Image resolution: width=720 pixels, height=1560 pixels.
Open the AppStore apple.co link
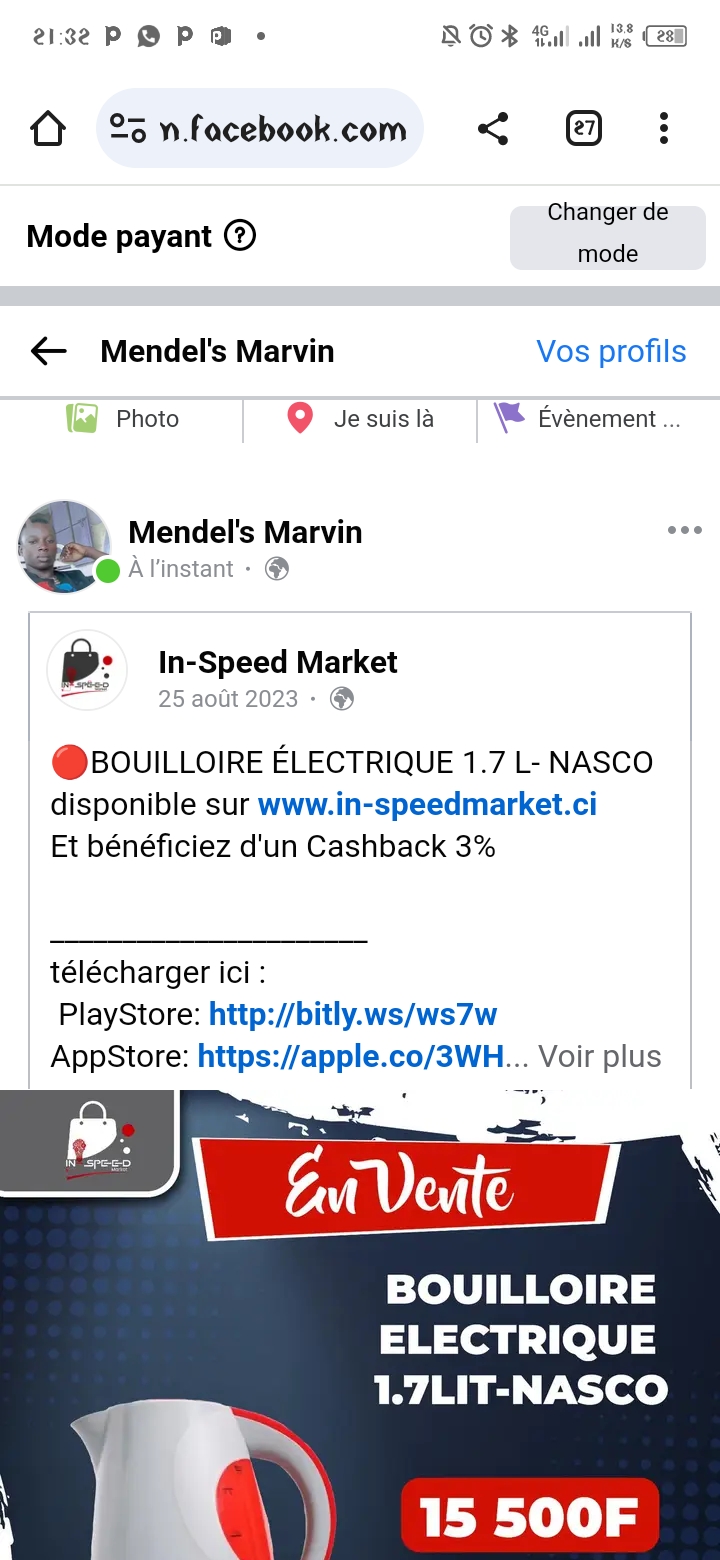tap(350, 1056)
